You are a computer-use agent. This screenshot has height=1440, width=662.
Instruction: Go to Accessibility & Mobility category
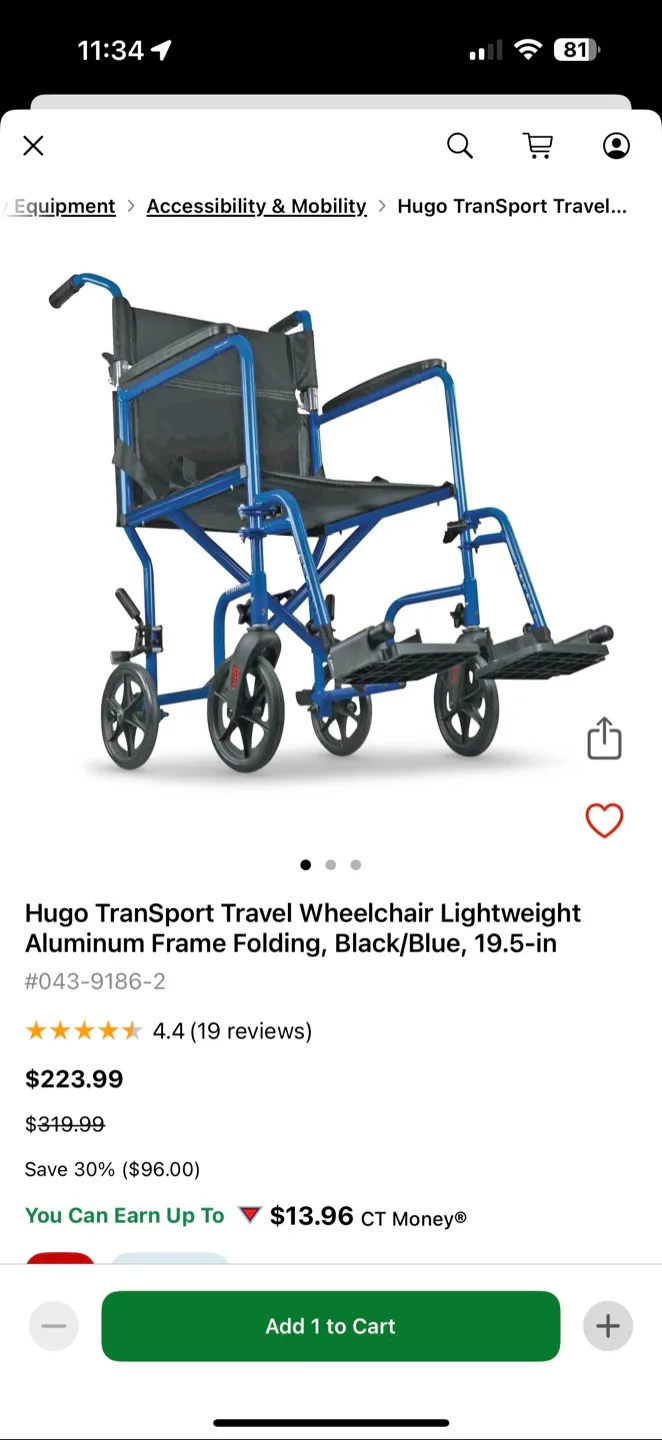pyautogui.click(x=256, y=206)
